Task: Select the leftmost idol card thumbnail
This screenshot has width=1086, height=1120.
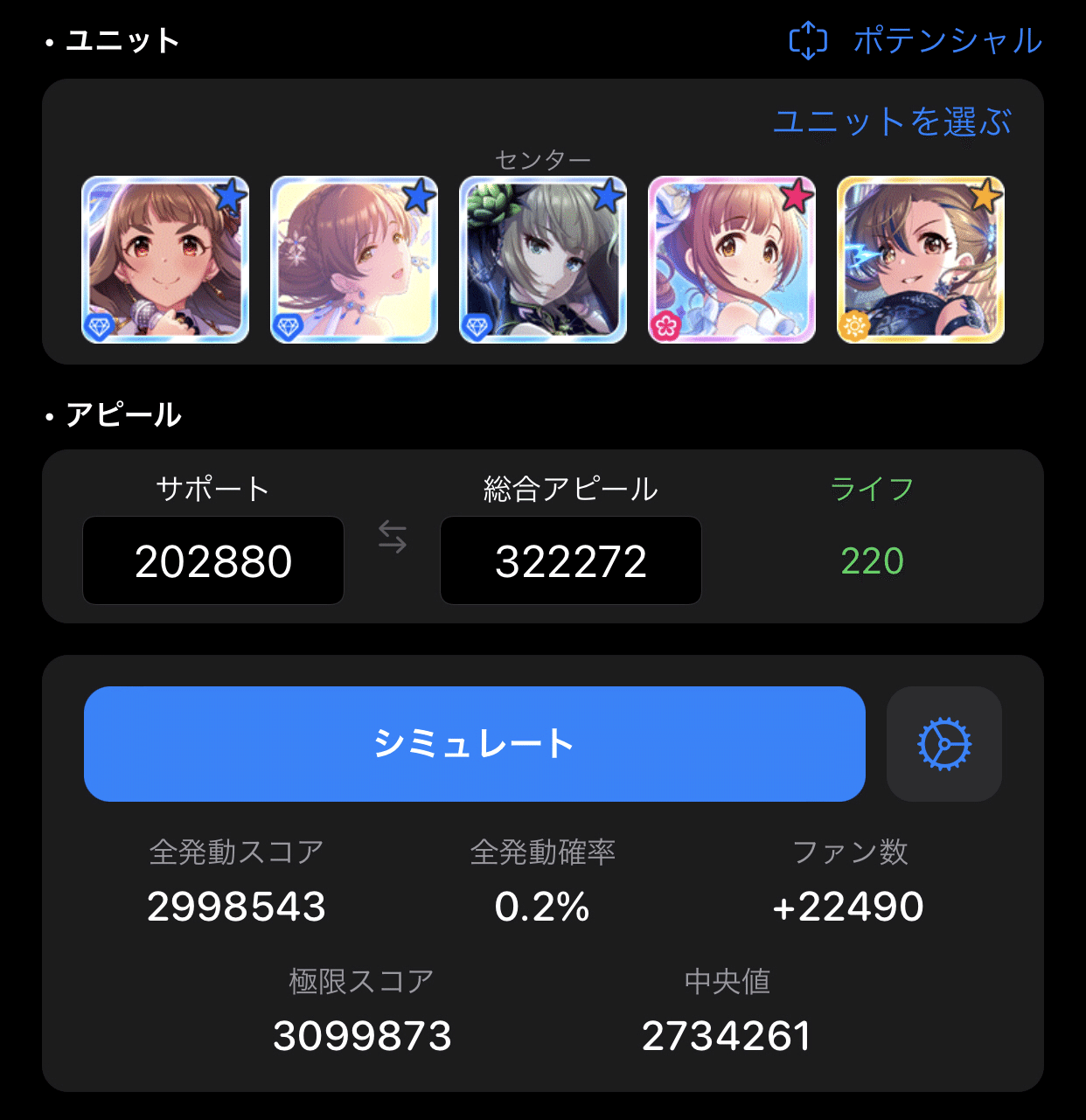Action: click(164, 260)
